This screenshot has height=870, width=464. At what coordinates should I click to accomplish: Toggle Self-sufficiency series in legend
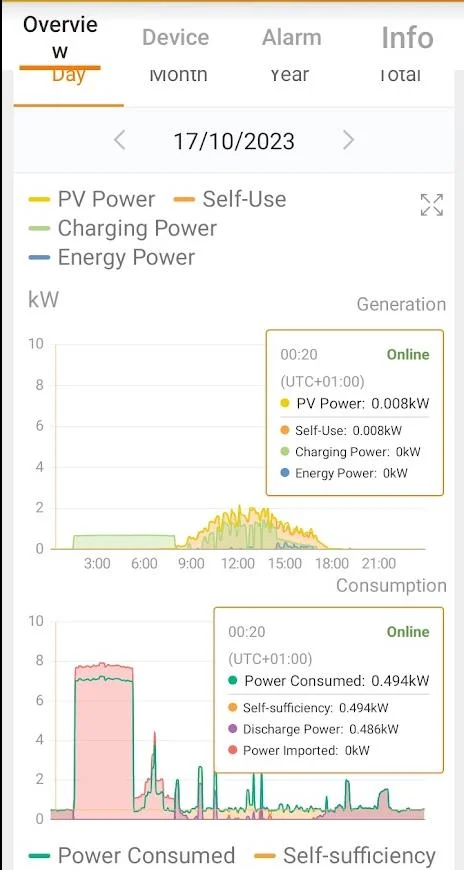(x=344, y=855)
